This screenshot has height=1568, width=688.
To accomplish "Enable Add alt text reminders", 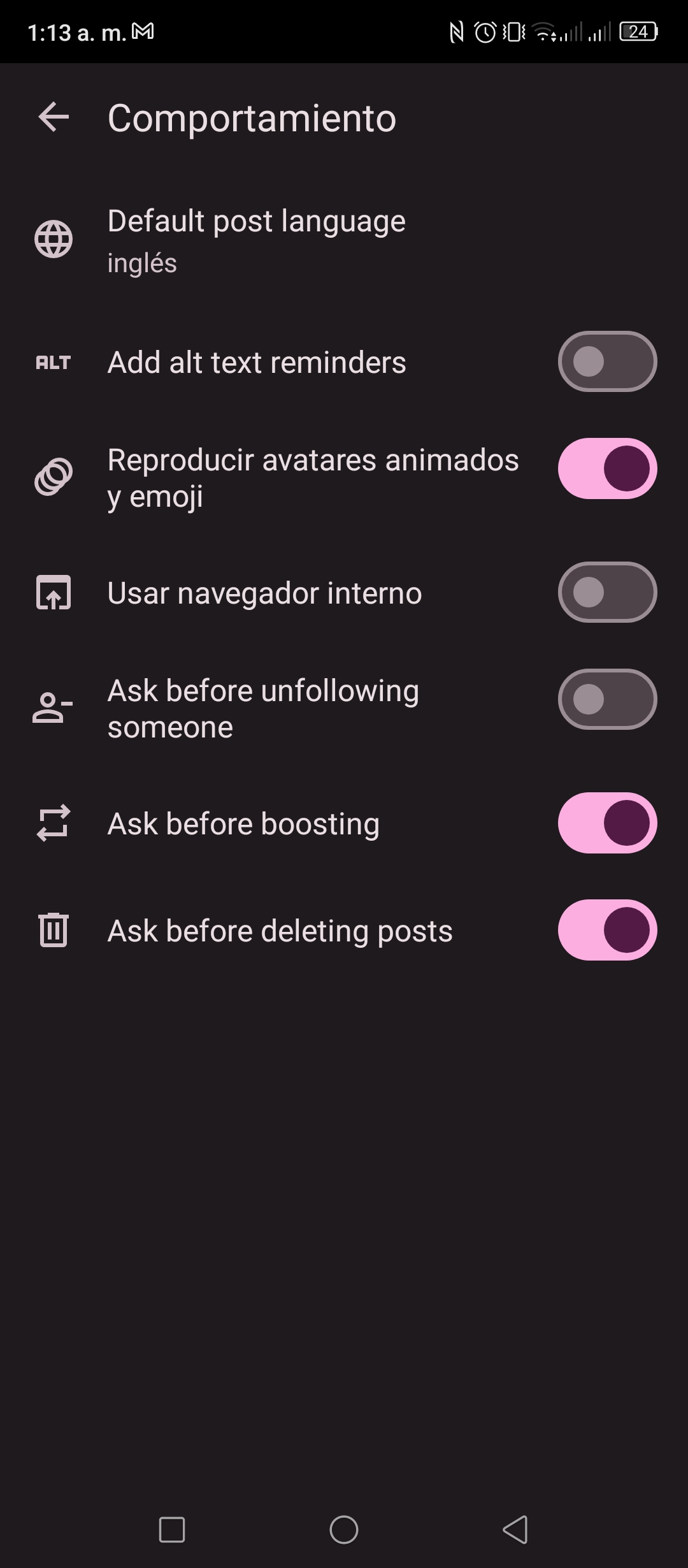I will [607, 361].
